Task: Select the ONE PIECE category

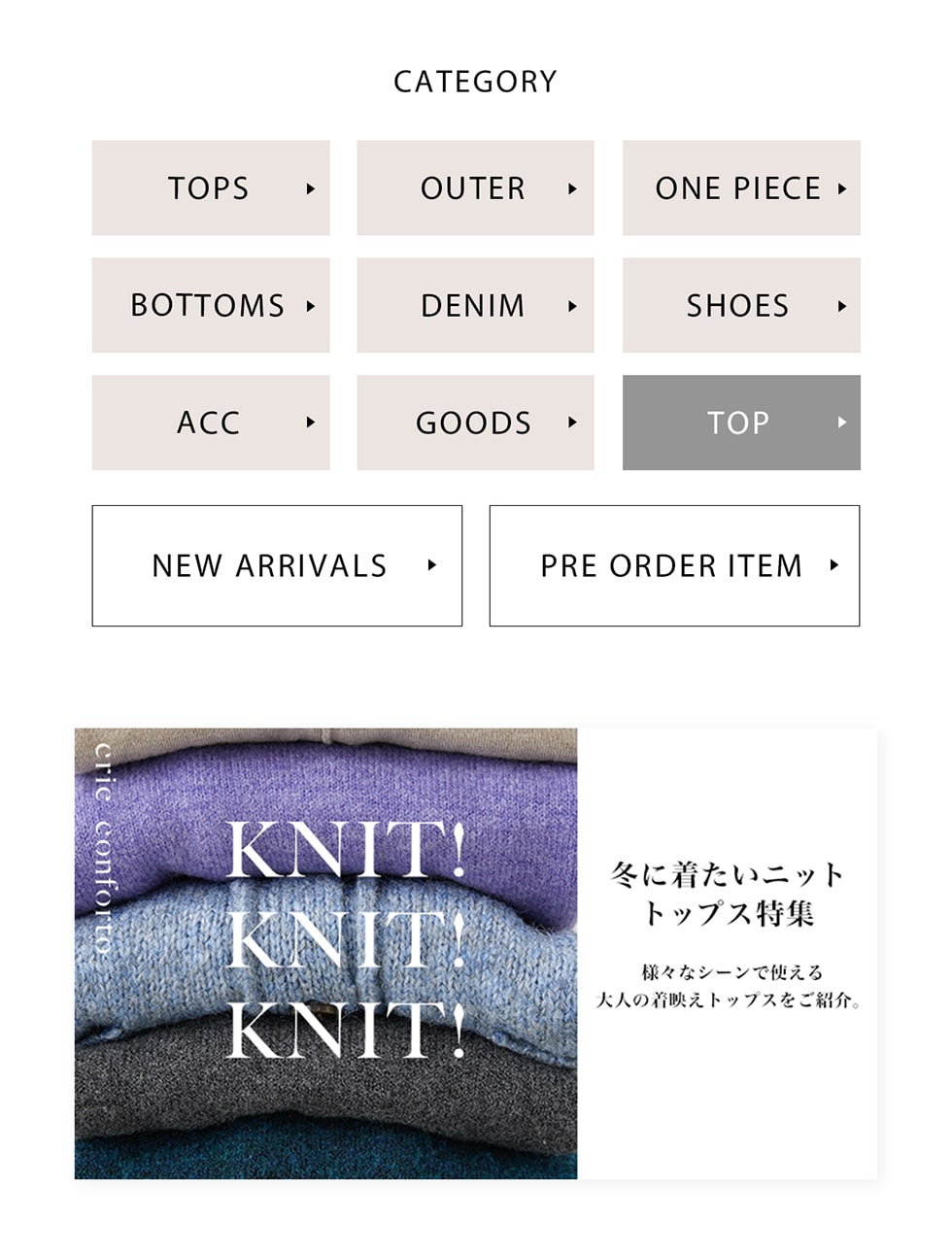Action: point(741,187)
